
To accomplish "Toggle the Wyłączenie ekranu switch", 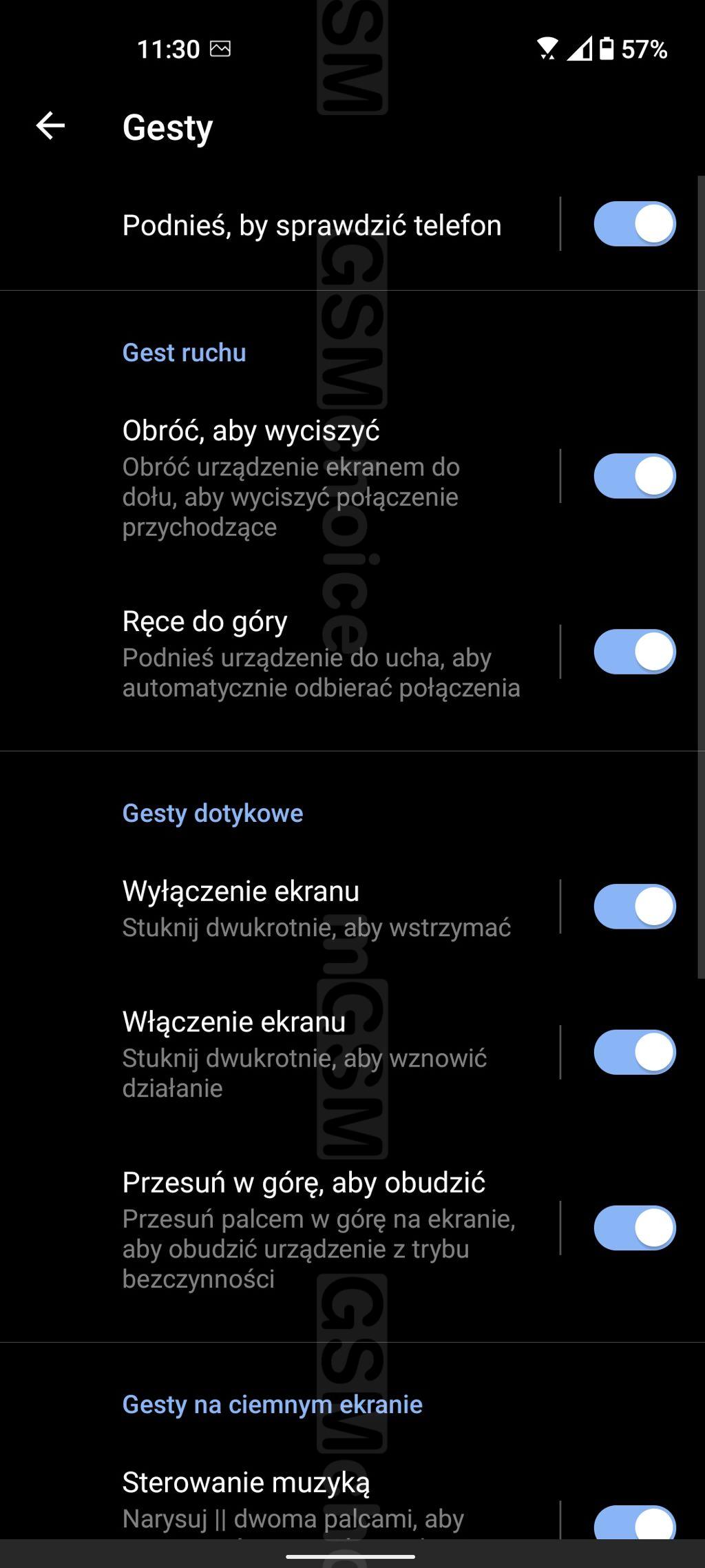I will coord(635,907).
